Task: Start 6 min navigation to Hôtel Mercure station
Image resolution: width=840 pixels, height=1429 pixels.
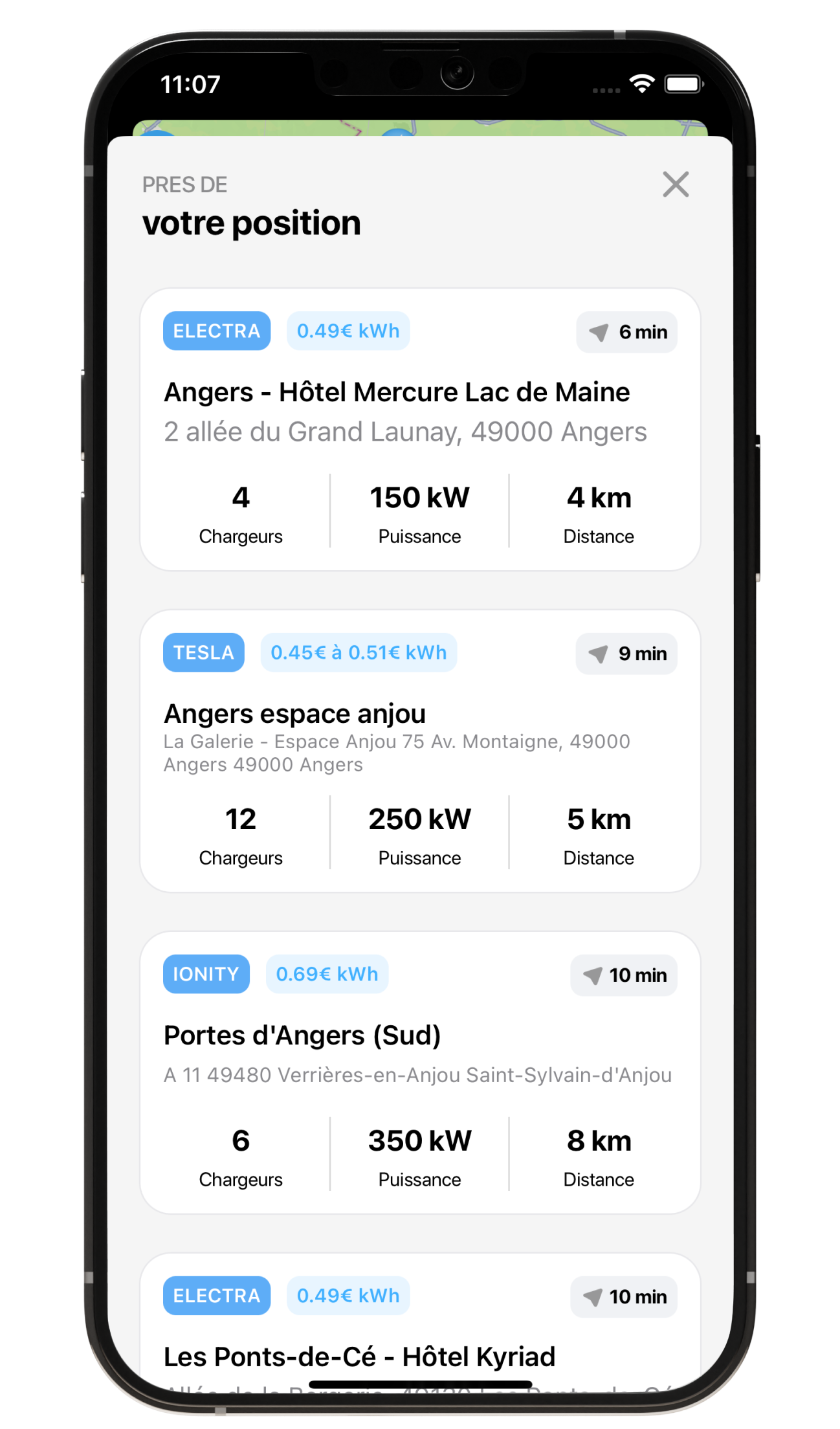Action: point(626,332)
